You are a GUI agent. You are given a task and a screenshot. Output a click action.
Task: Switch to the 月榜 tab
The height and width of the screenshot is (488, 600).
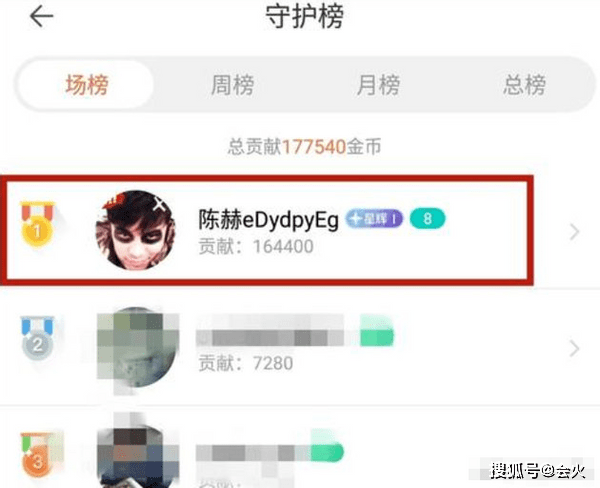378,84
